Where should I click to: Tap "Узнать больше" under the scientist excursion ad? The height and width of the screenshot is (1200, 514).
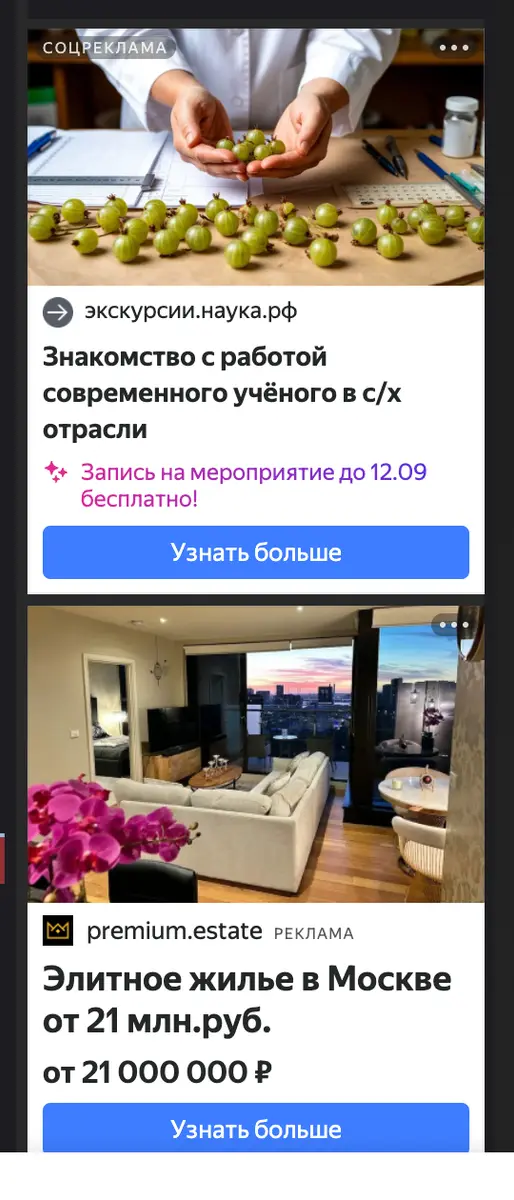click(x=256, y=552)
